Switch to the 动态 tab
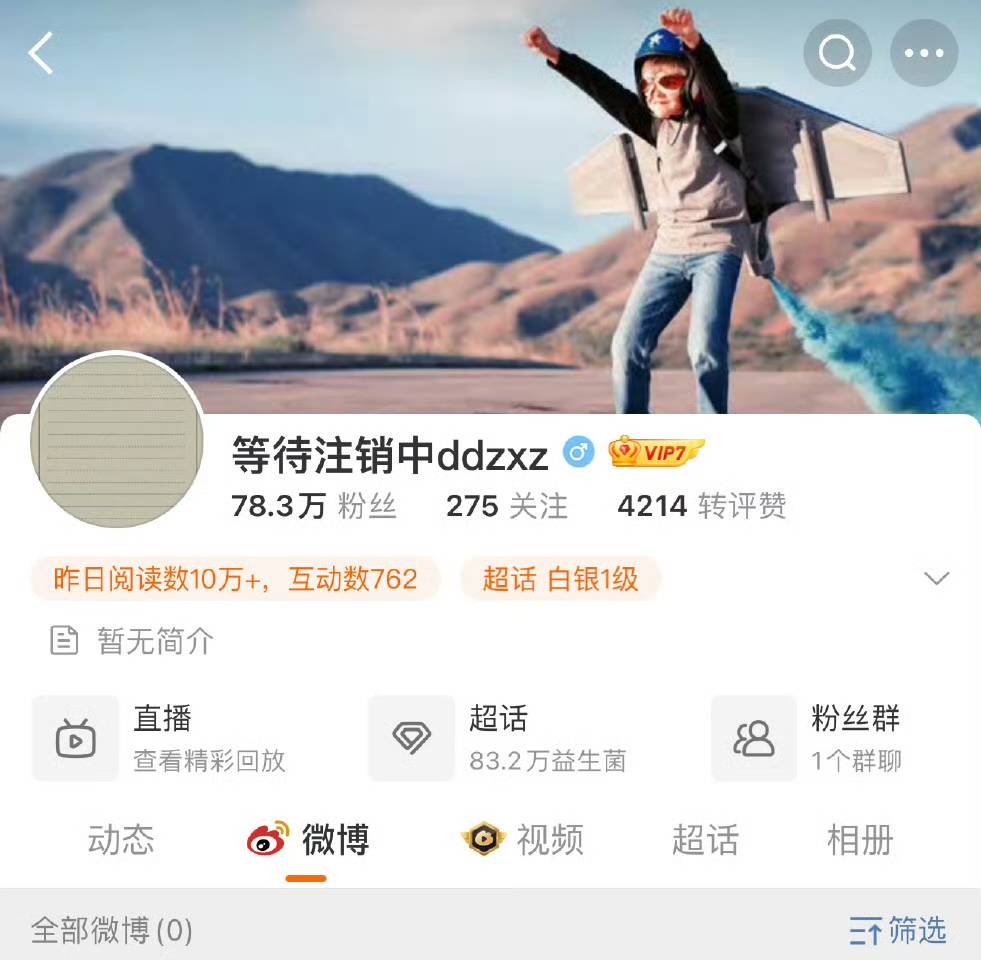The width and height of the screenshot is (981, 960). tap(121, 840)
